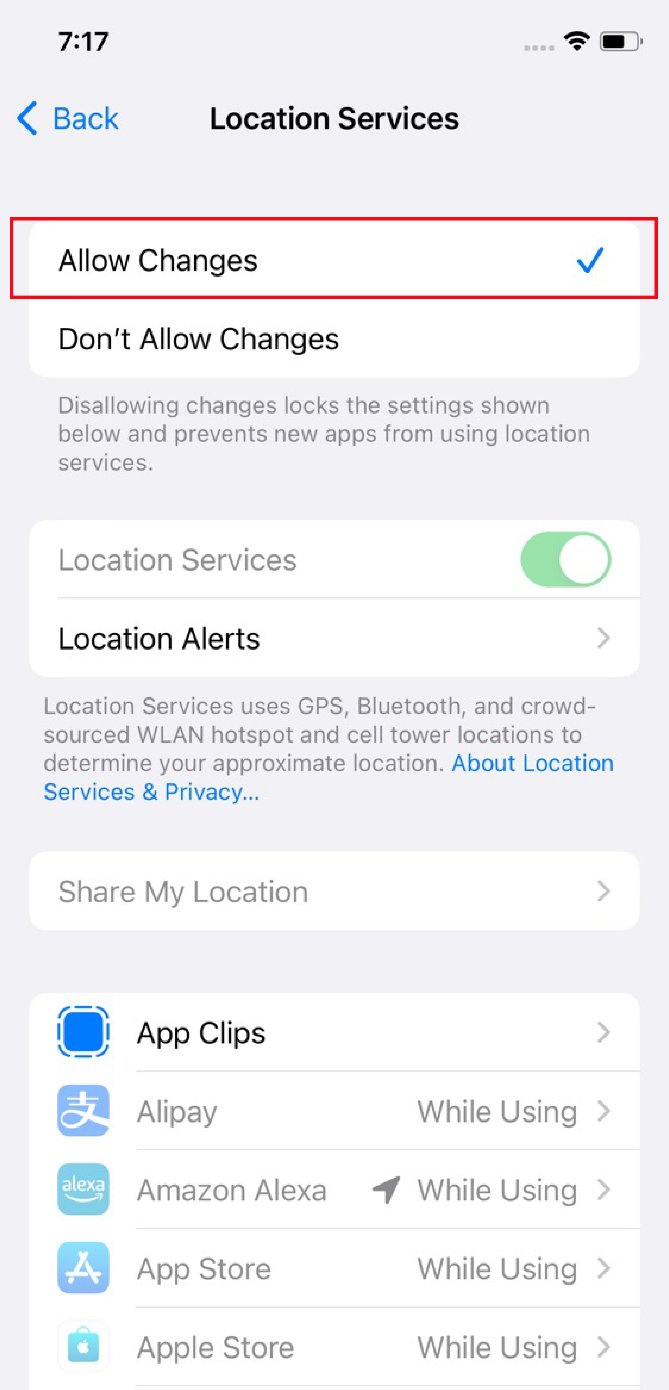Go back to the previous screen

pyautogui.click(x=68, y=119)
